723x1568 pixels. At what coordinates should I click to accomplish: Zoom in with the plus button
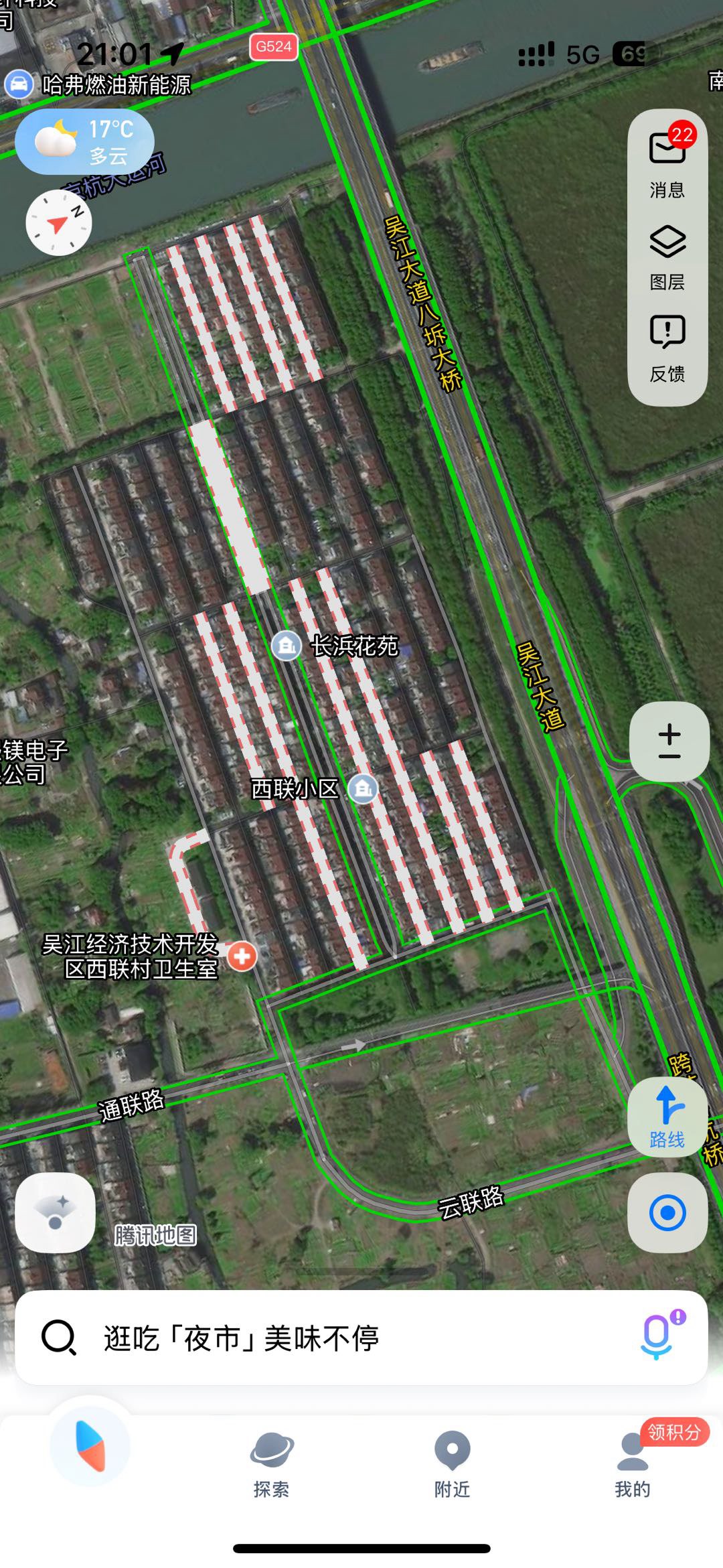(x=669, y=725)
